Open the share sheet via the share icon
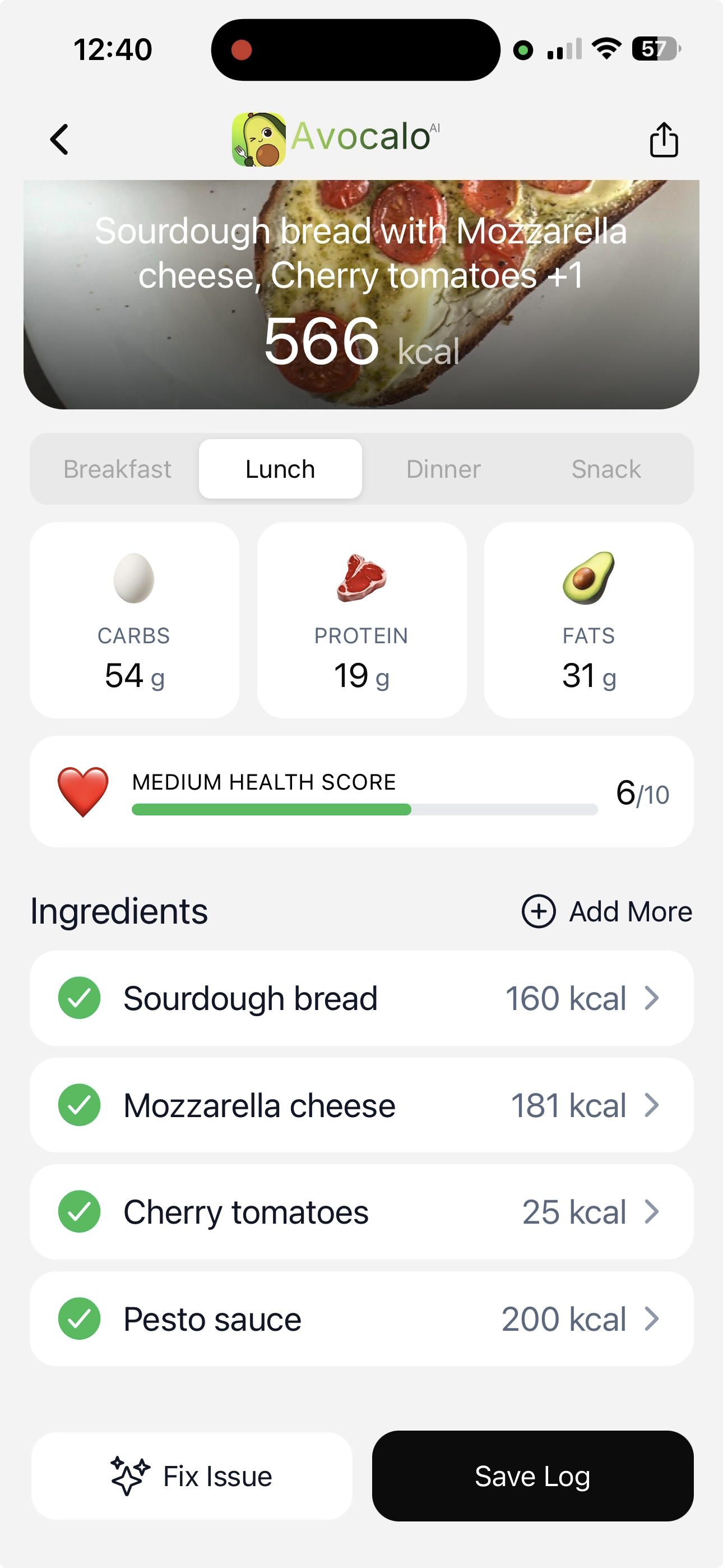 [x=664, y=140]
